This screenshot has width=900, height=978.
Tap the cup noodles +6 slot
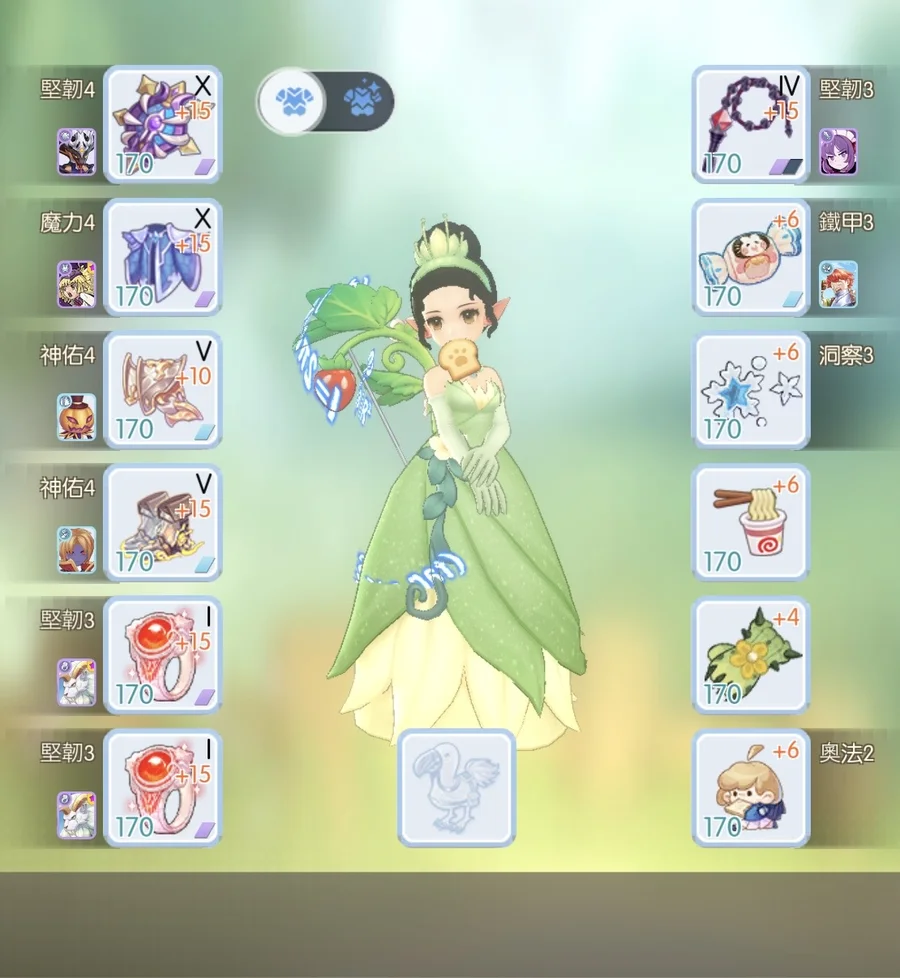(x=750, y=523)
